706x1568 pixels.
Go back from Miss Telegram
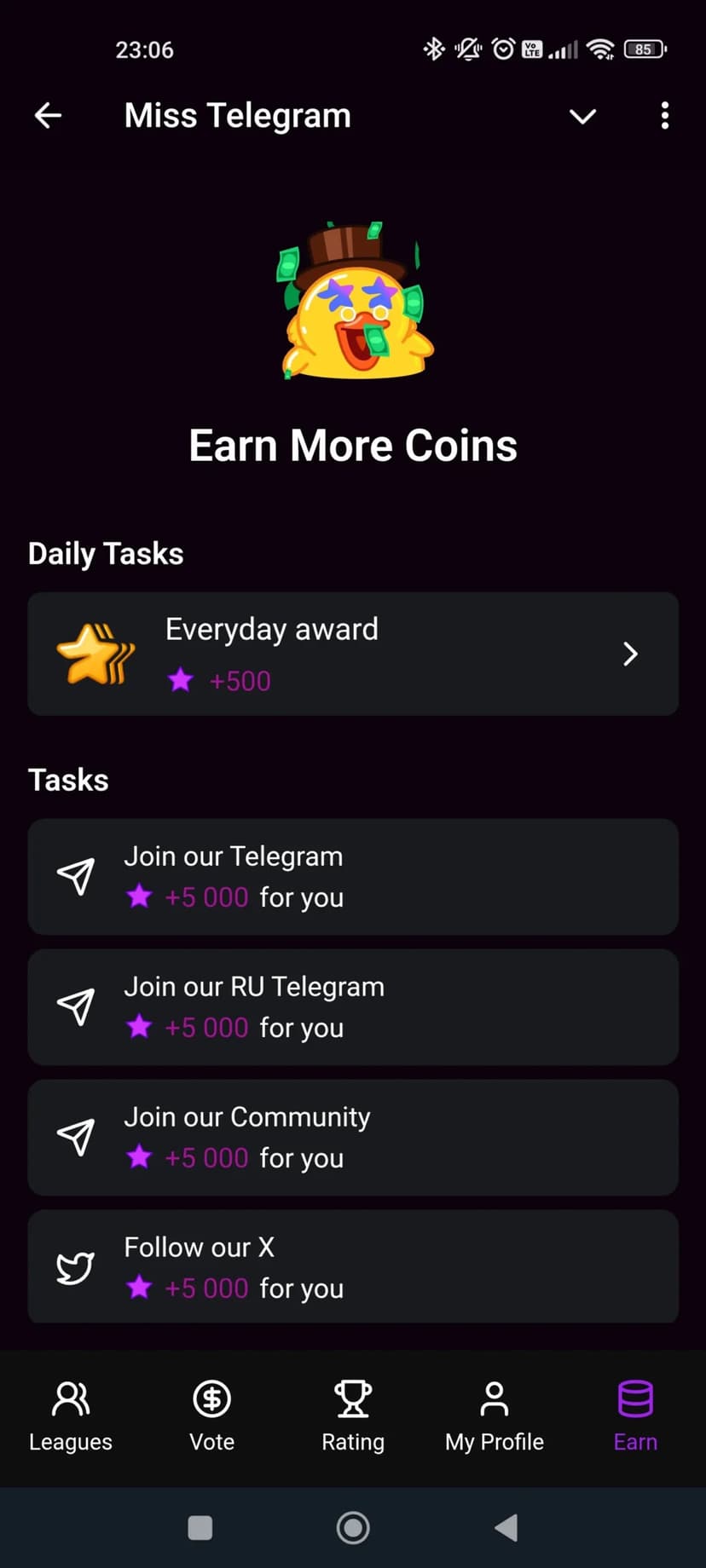tap(49, 115)
